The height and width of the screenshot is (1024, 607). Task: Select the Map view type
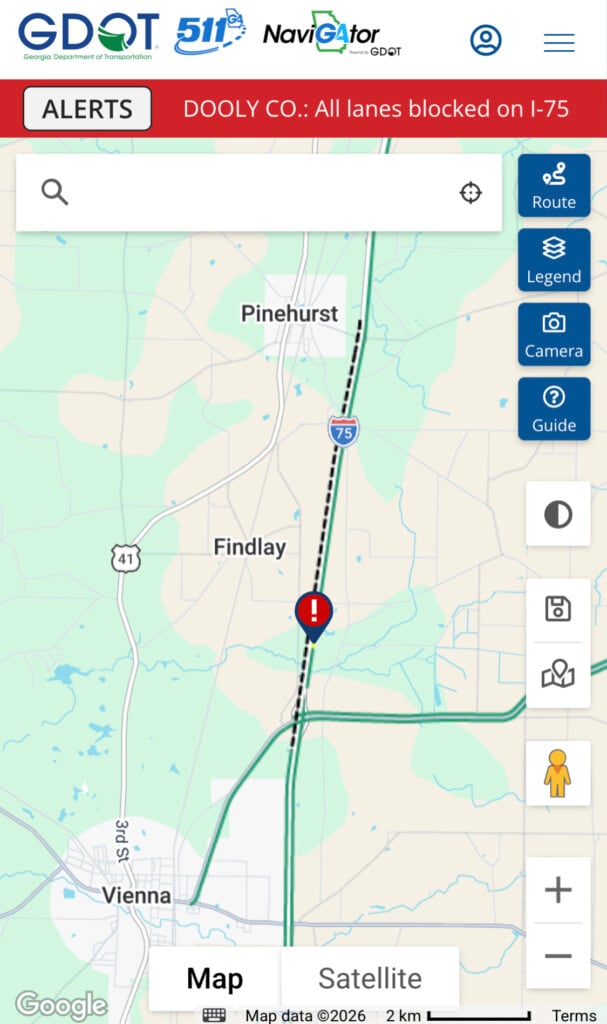coord(215,978)
